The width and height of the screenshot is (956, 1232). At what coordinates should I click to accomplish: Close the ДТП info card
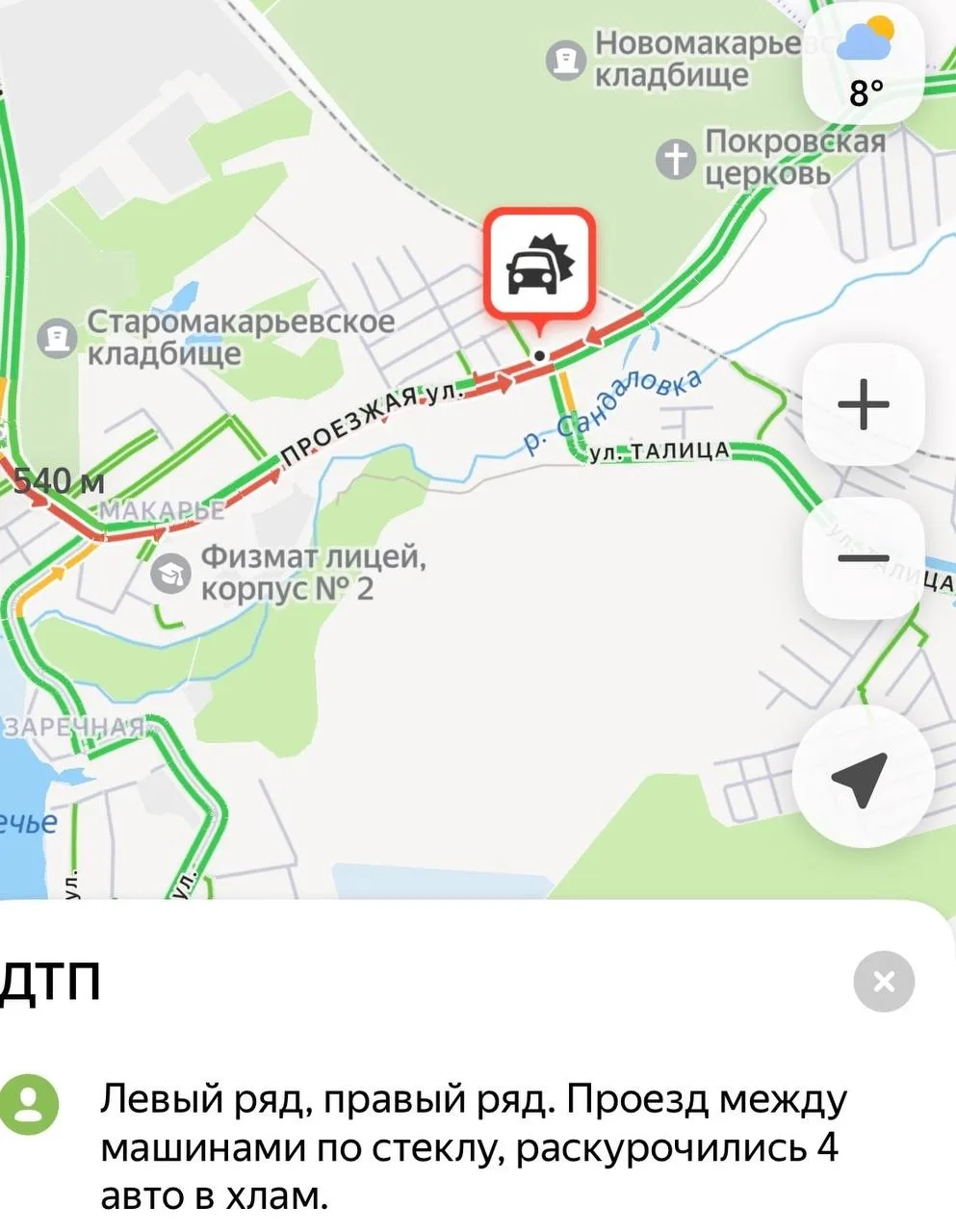coord(883,981)
